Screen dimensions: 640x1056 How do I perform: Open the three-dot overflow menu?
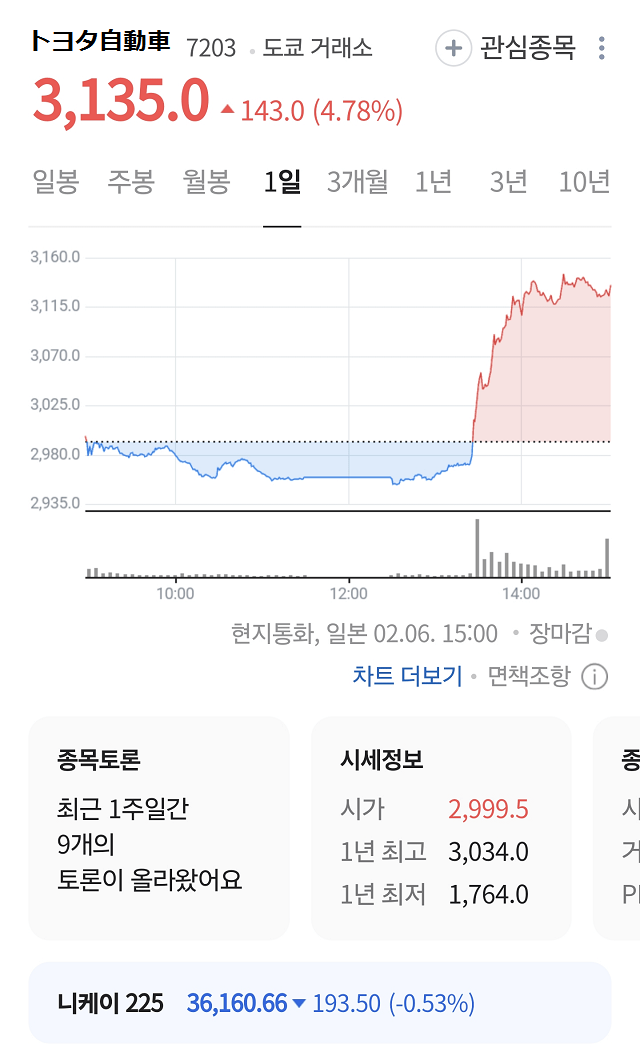[601, 47]
